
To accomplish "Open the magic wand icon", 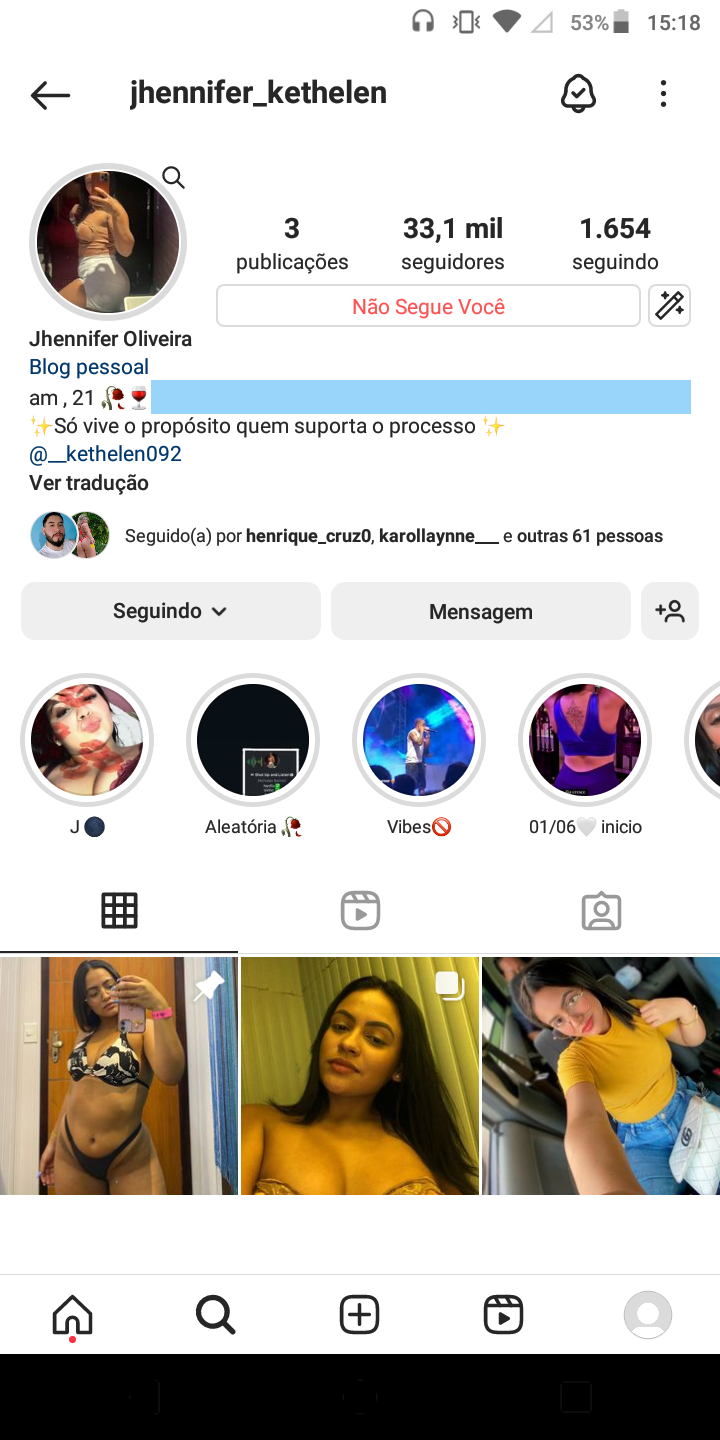I will click(x=669, y=306).
